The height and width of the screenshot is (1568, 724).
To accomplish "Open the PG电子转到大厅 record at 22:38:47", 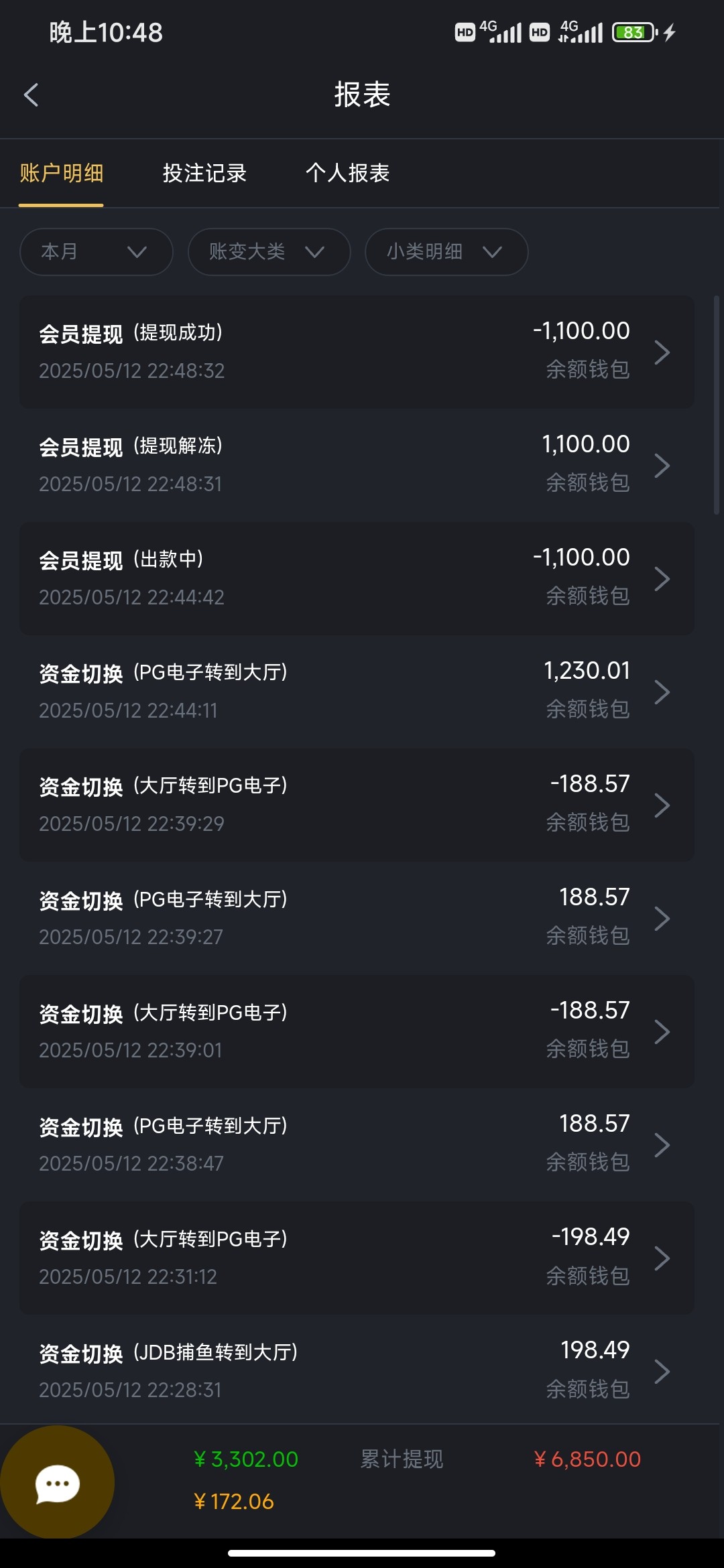I will (x=357, y=1145).
